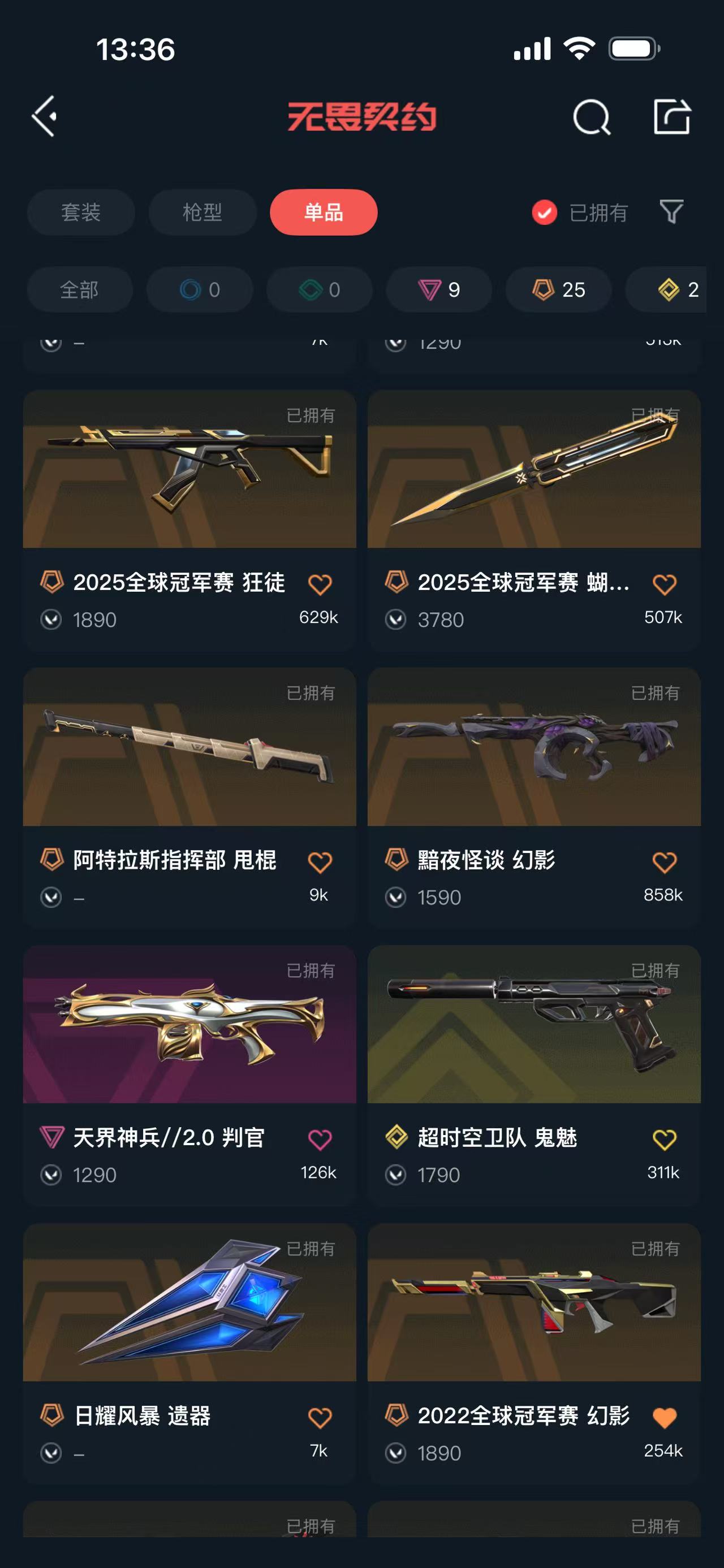This screenshot has width=724, height=1568.
Task: Filter by the yellow tier chip showing 2
Action: pyautogui.click(x=676, y=290)
